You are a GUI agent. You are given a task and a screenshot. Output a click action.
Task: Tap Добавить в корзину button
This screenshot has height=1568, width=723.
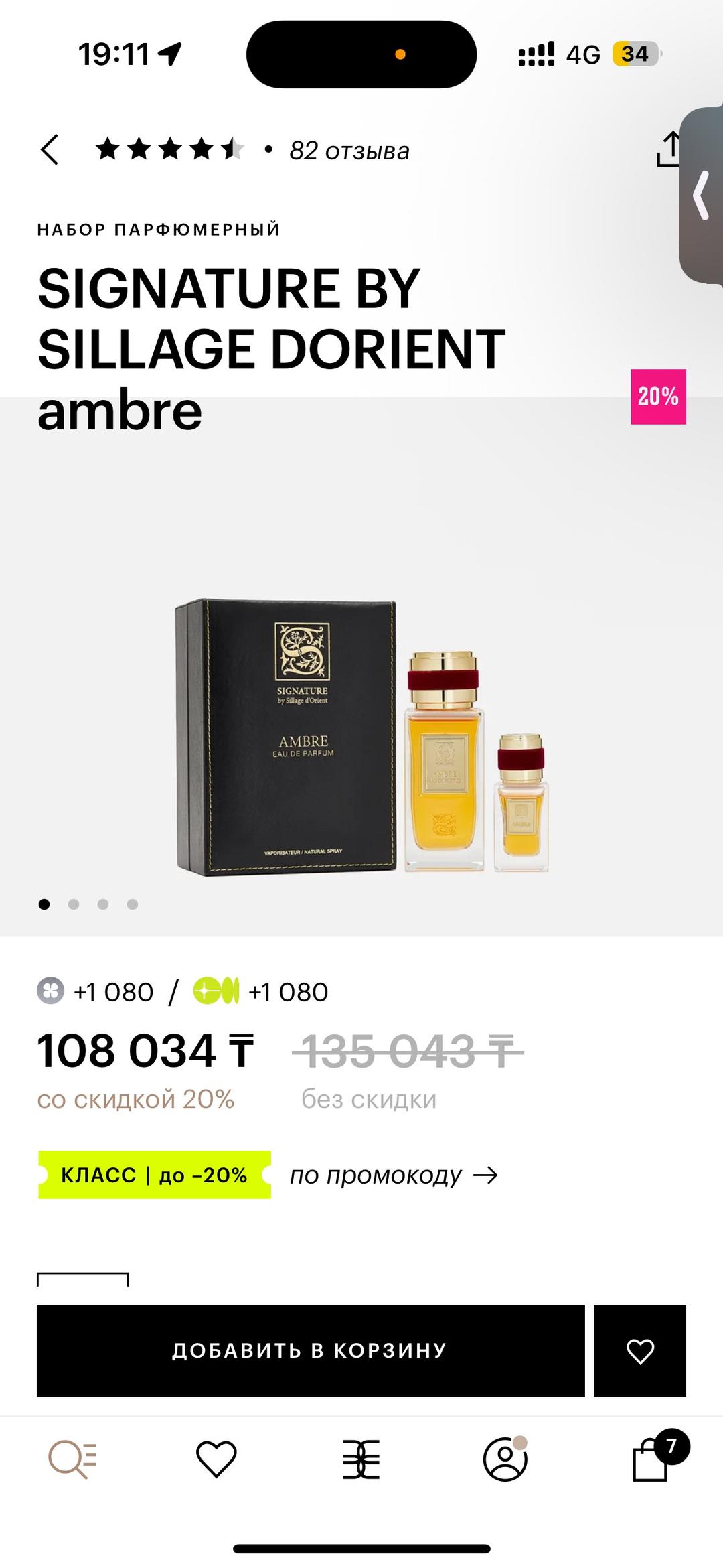[311, 1350]
